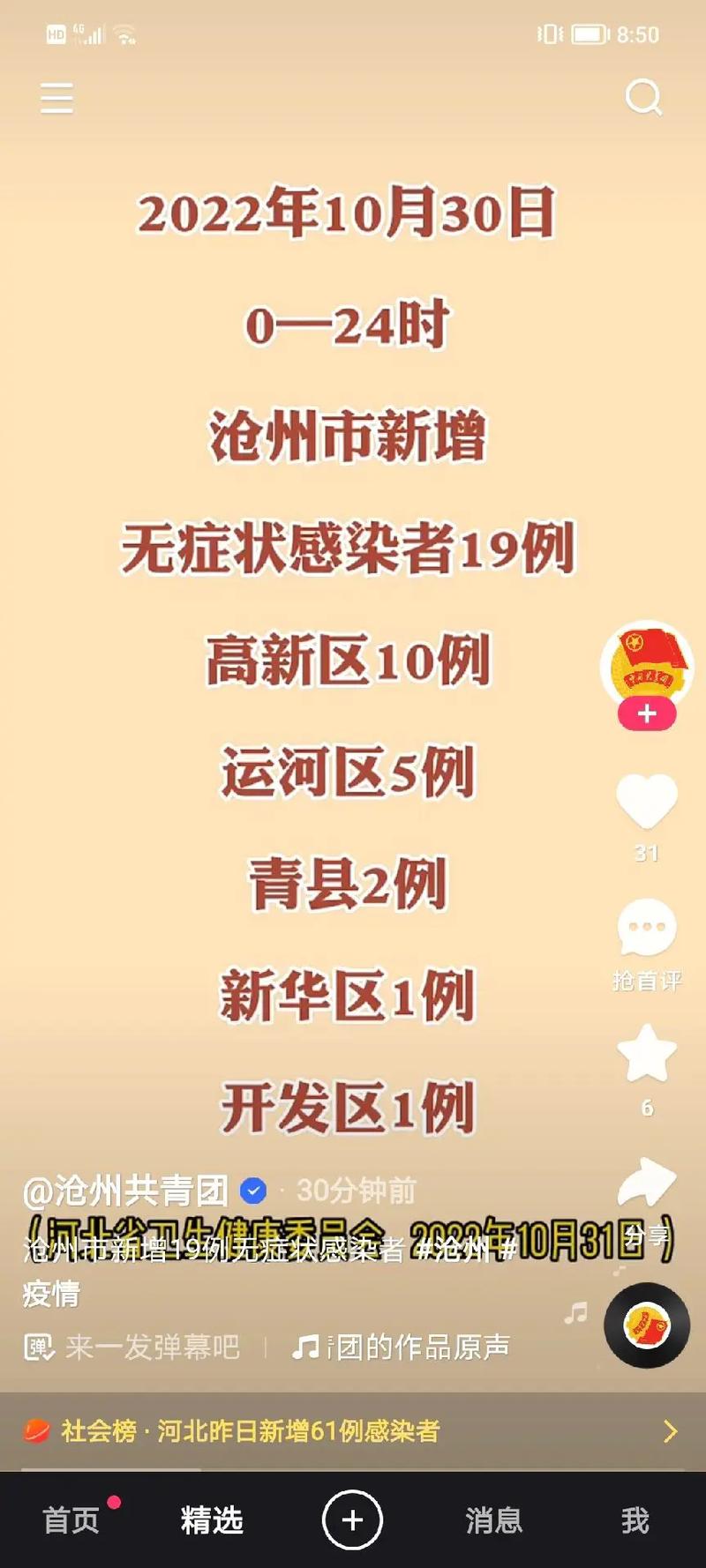This screenshot has height=1568, width=706.
Task: Follow 沧州共青团 via the plus button
Action: [x=646, y=714]
